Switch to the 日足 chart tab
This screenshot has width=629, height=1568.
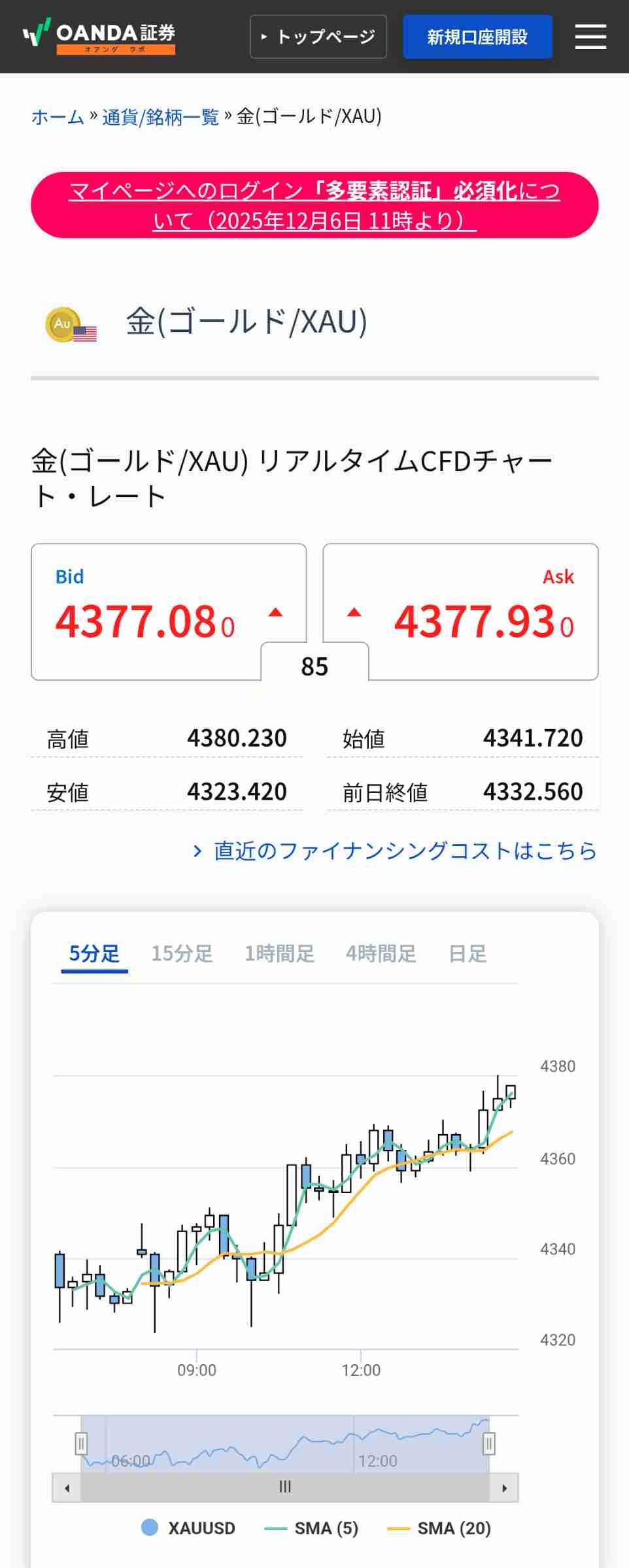click(x=467, y=954)
